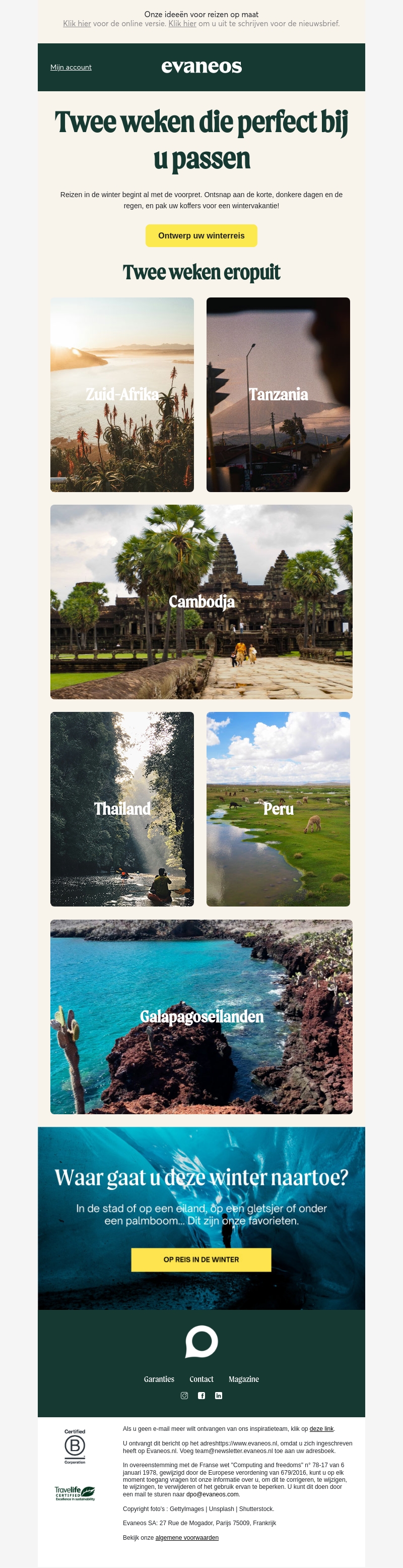Open the Instagram icon
Viewport: 403px width, 1568px height.
click(x=184, y=1395)
